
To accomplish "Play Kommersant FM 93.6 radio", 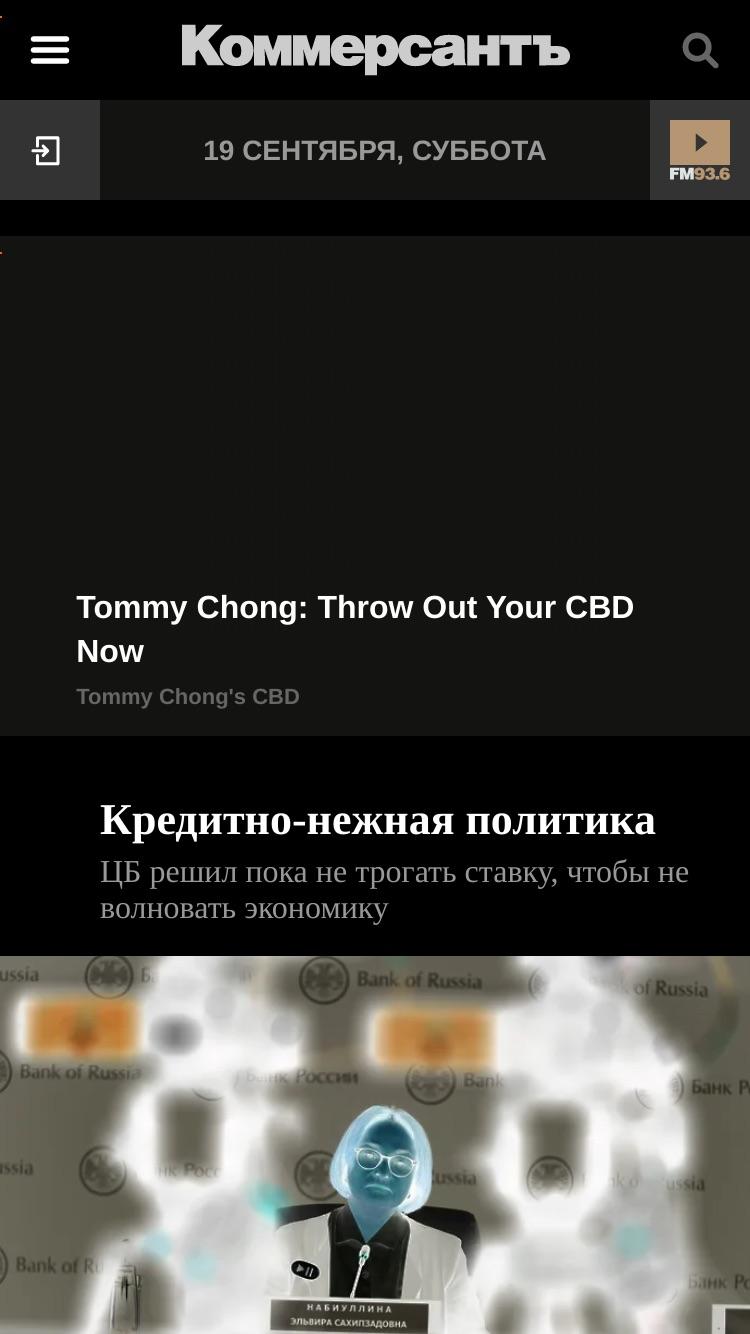I will coord(700,151).
